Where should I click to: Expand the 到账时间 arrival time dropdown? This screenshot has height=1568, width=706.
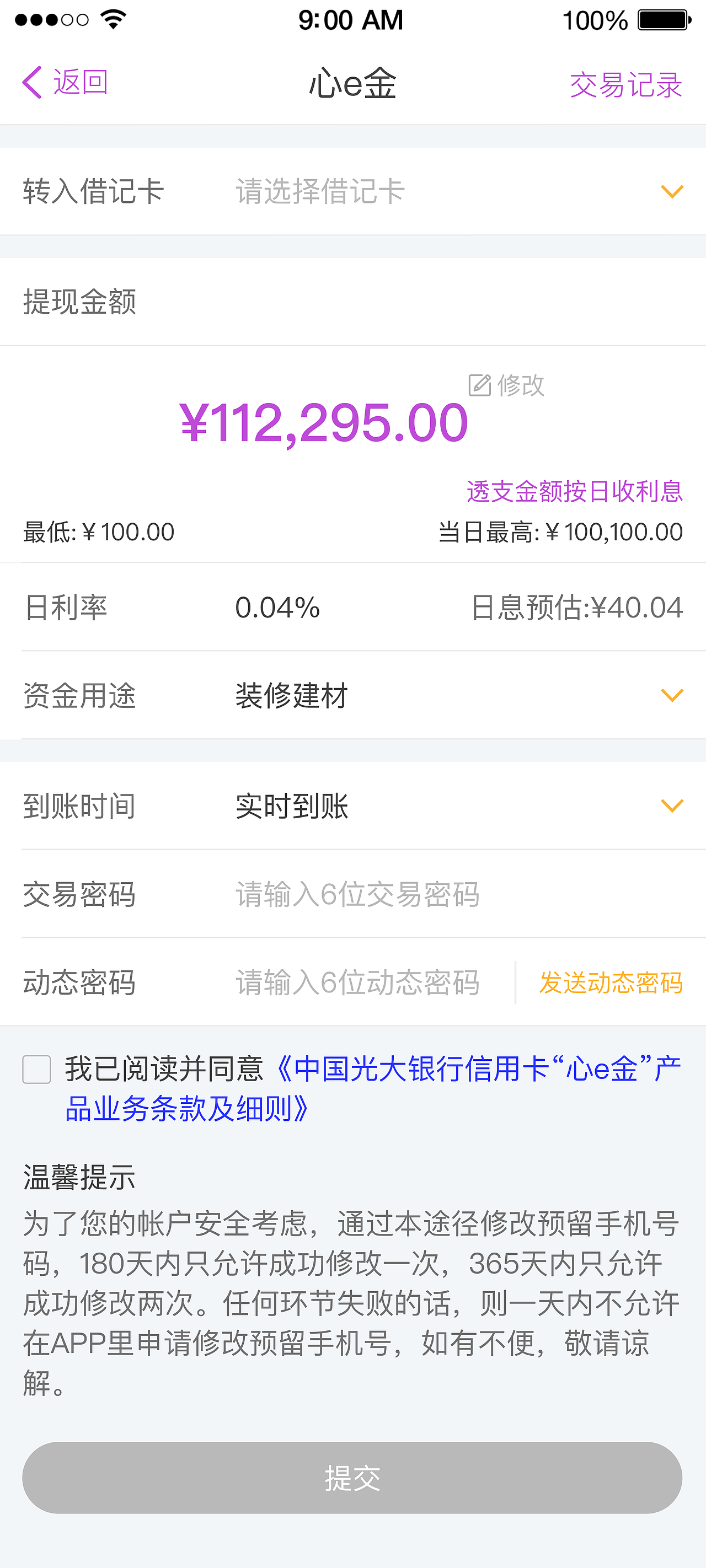[x=672, y=806]
